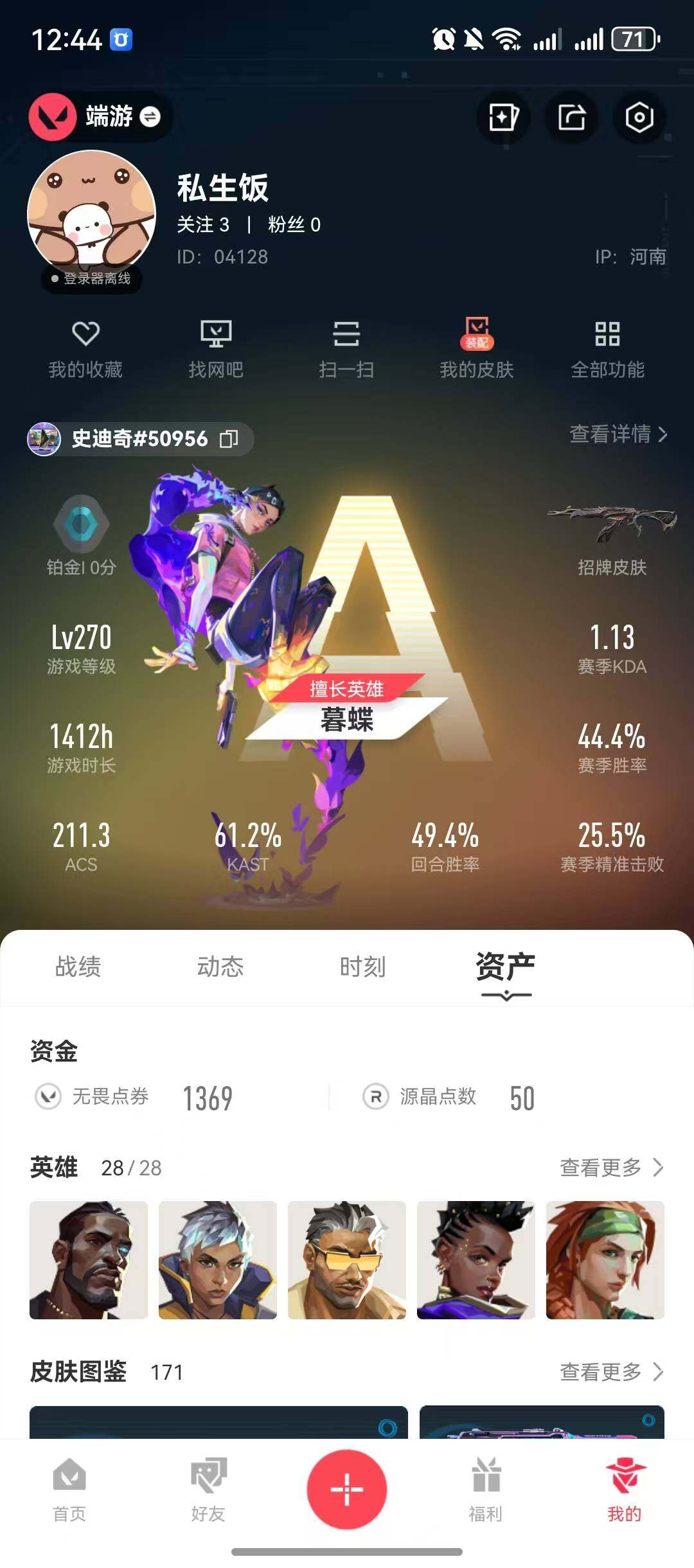The width and height of the screenshot is (694, 1568).
Task: Copy the Riot ID 史迪奇#50956
Action: tap(229, 440)
